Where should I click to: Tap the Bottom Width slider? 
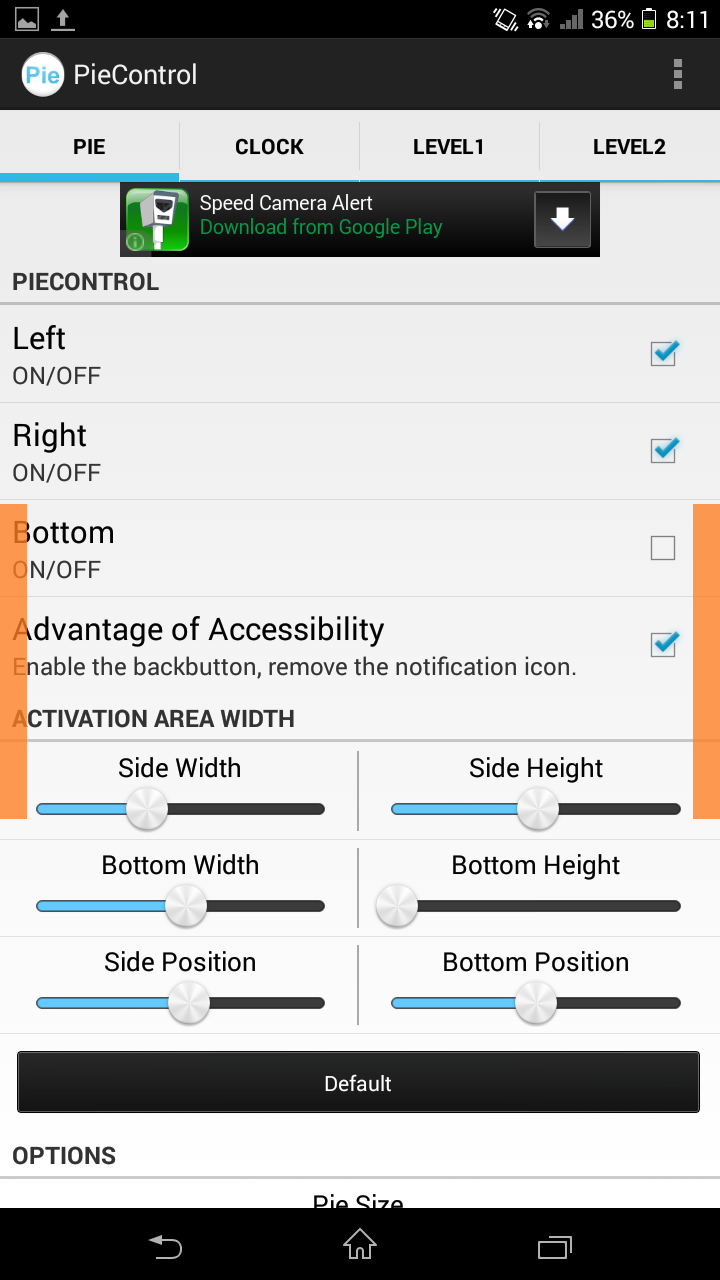click(x=180, y=906)
